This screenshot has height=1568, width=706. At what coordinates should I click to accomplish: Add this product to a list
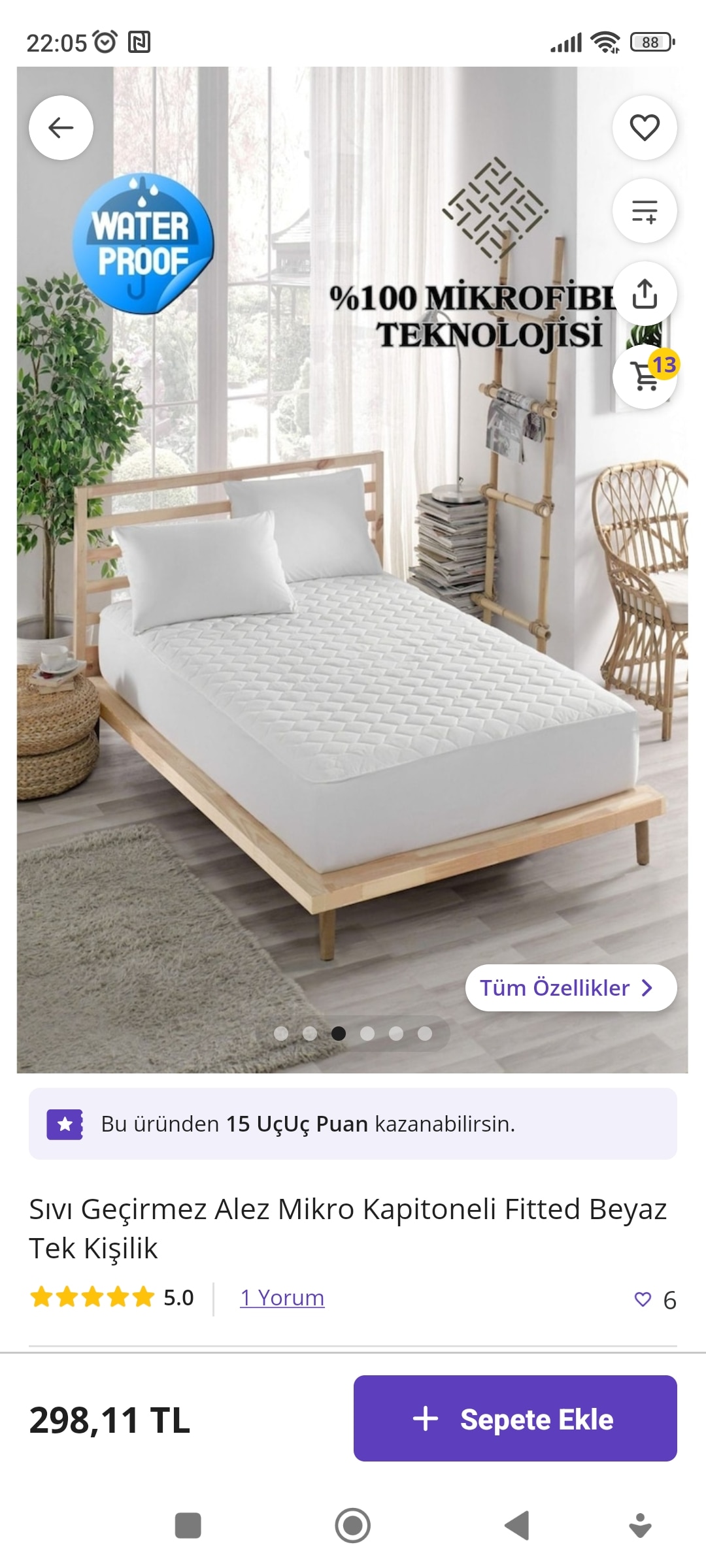(644, 211)
